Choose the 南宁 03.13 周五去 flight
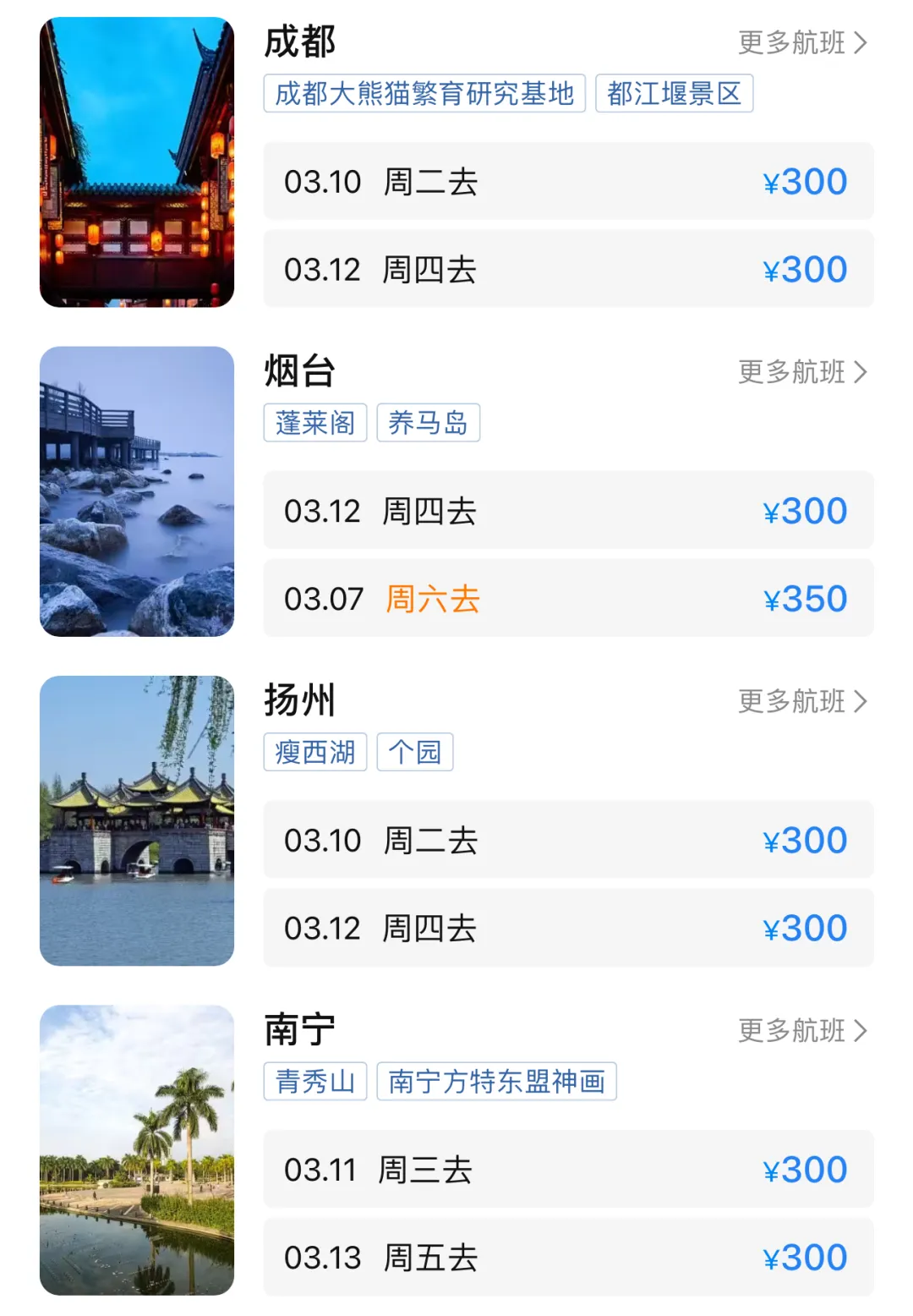913x1316 pixels. pyautogui.click(x=568, y=1258)
